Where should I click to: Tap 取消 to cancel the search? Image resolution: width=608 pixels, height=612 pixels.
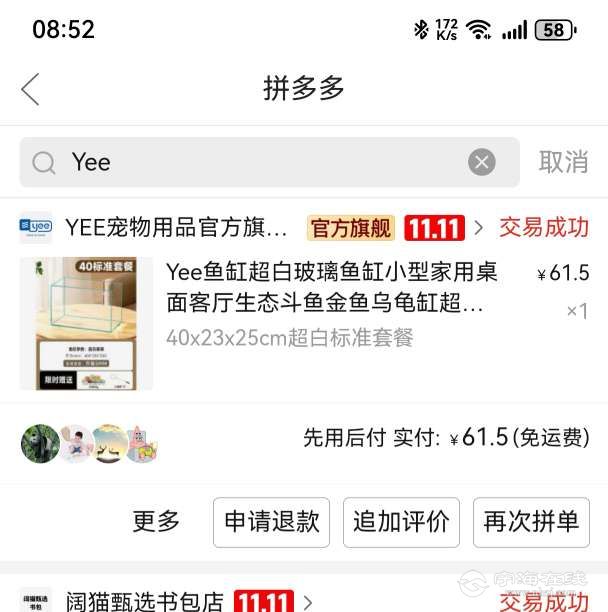coord(564,162)
